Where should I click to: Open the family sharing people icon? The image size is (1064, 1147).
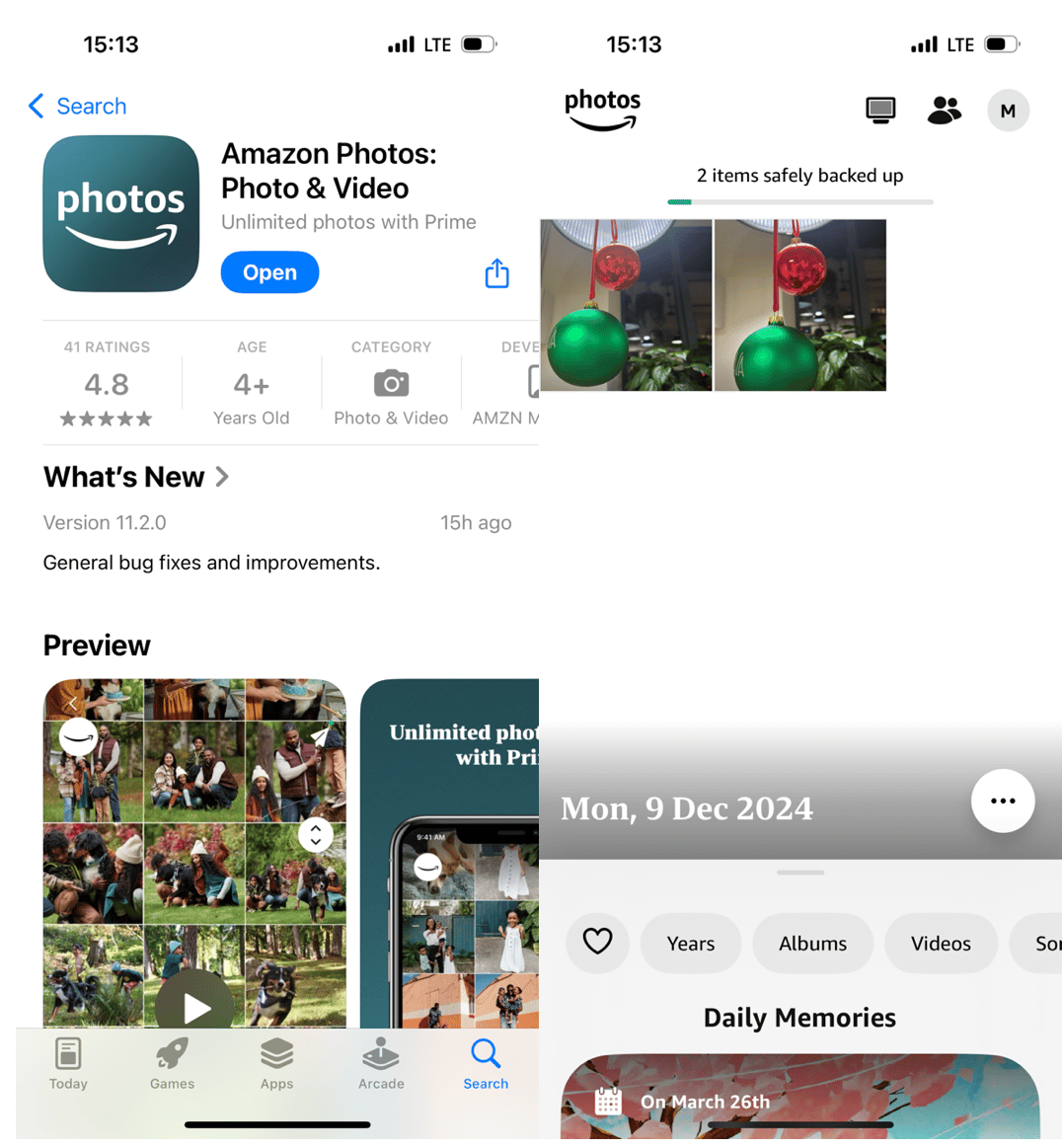point(944,110)
